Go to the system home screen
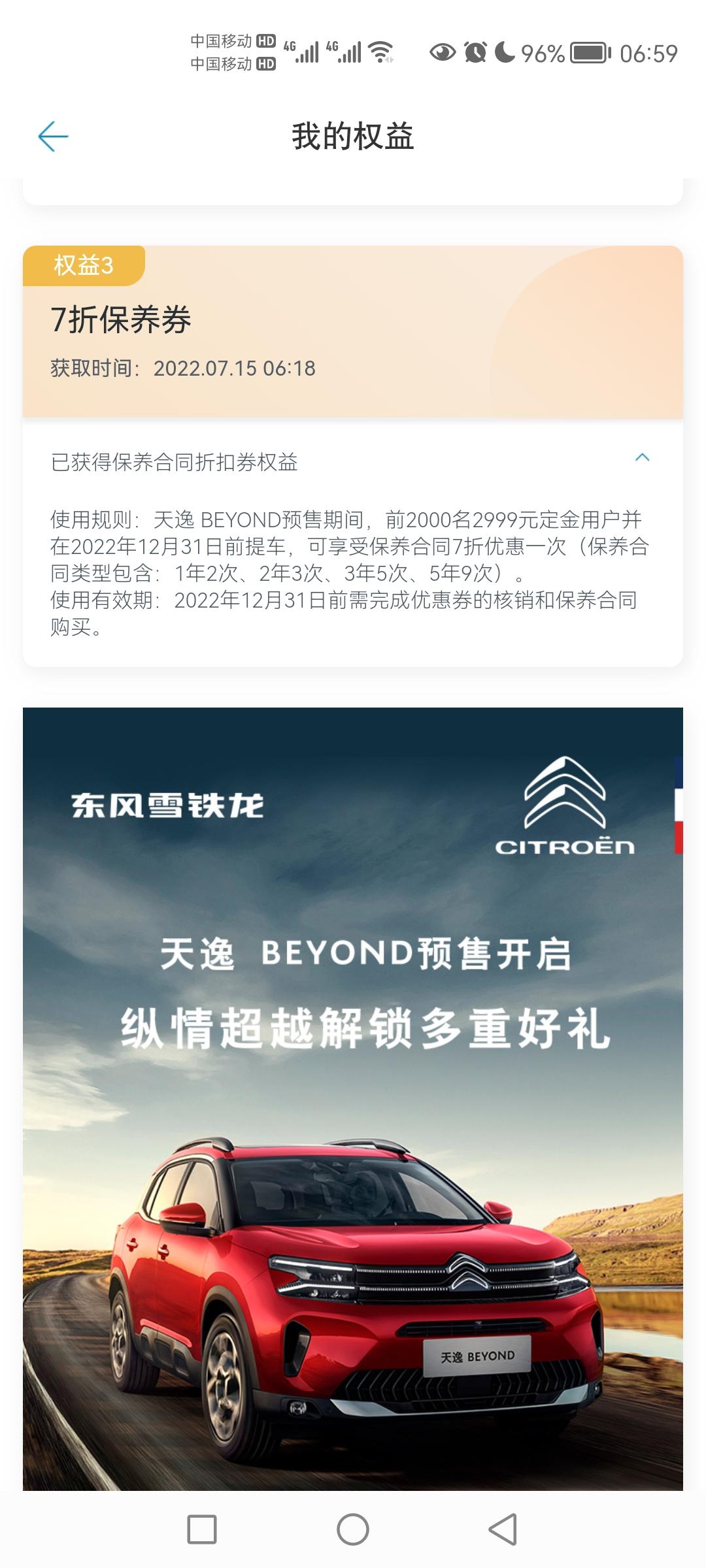Image resolution: width=706 pixels, height=1568 pixels. [353, 1529]
